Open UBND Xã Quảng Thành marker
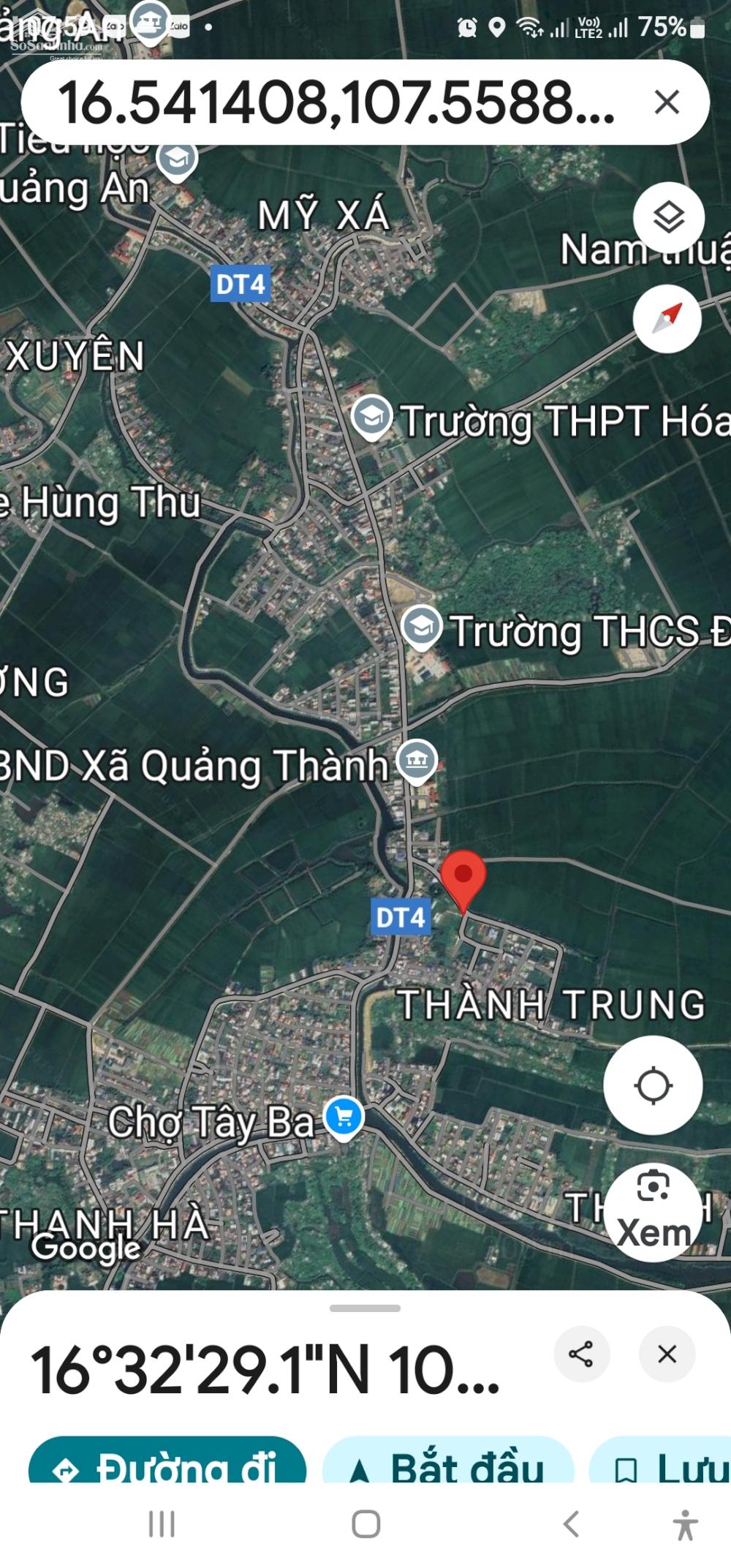Screen dimensions: 731x1568 417,762
